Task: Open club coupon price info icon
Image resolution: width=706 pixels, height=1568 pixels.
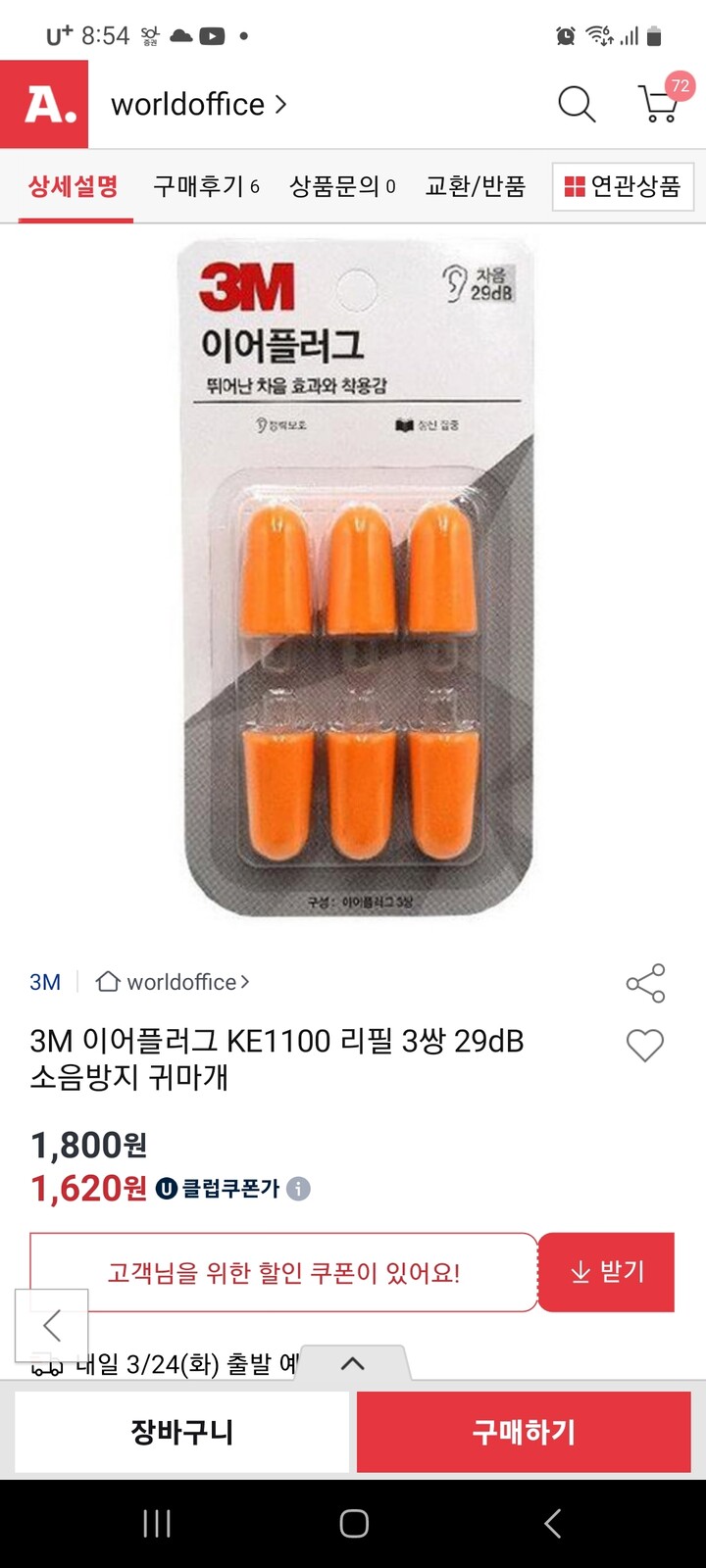Action: [x=299, y=1189]
